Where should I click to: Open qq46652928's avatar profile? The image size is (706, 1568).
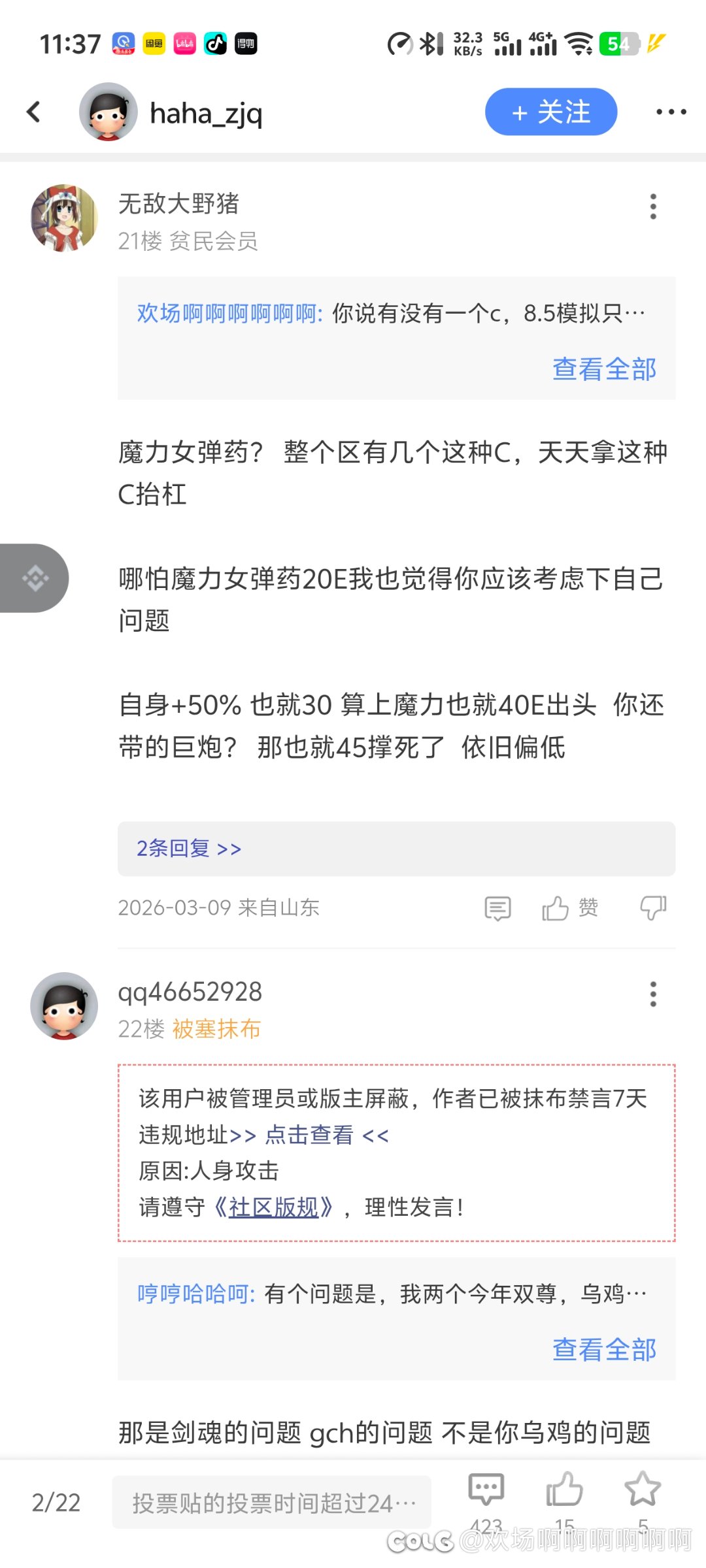point(64,1005)
